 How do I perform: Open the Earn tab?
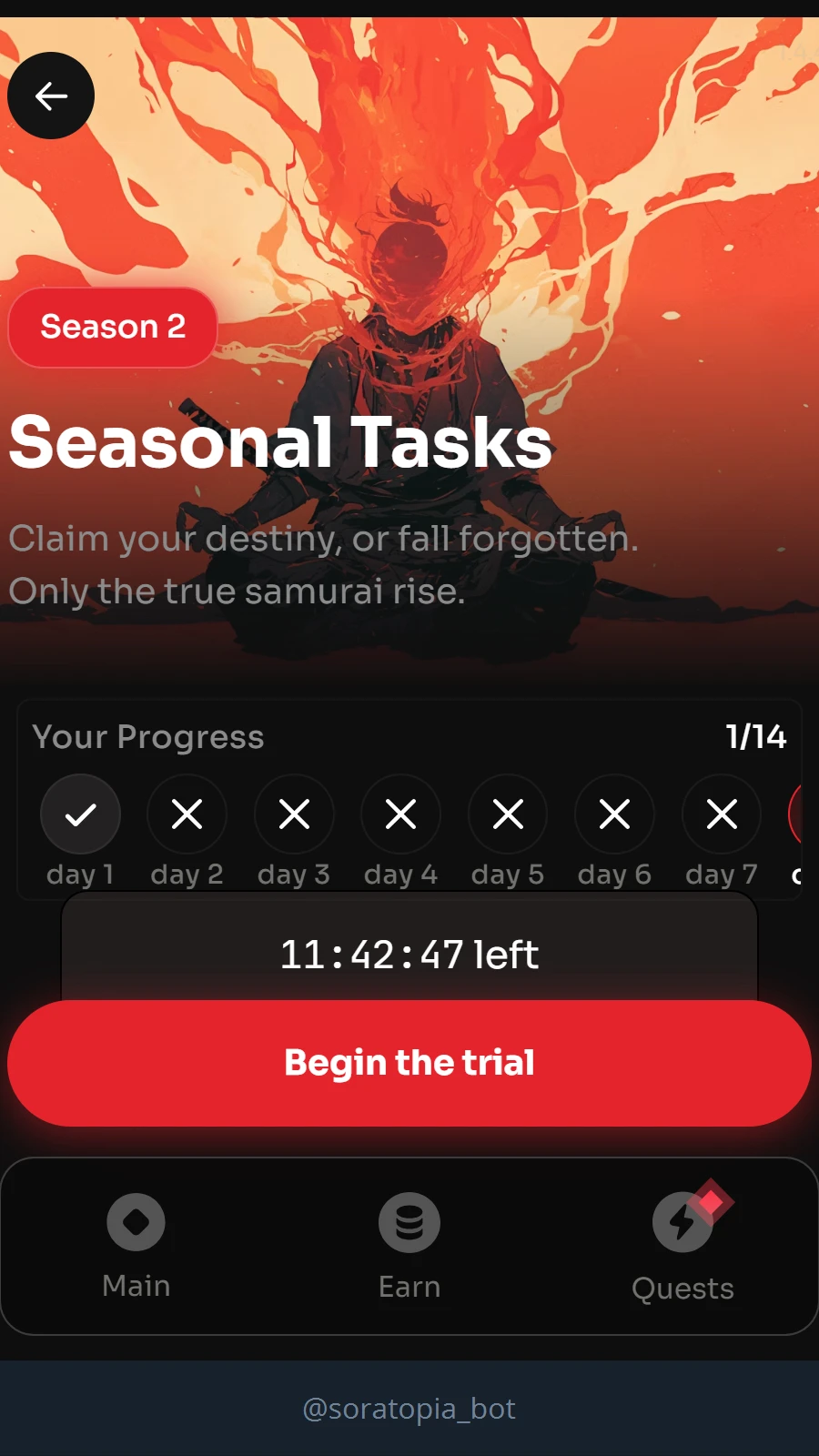click(x=409, y=1246)
